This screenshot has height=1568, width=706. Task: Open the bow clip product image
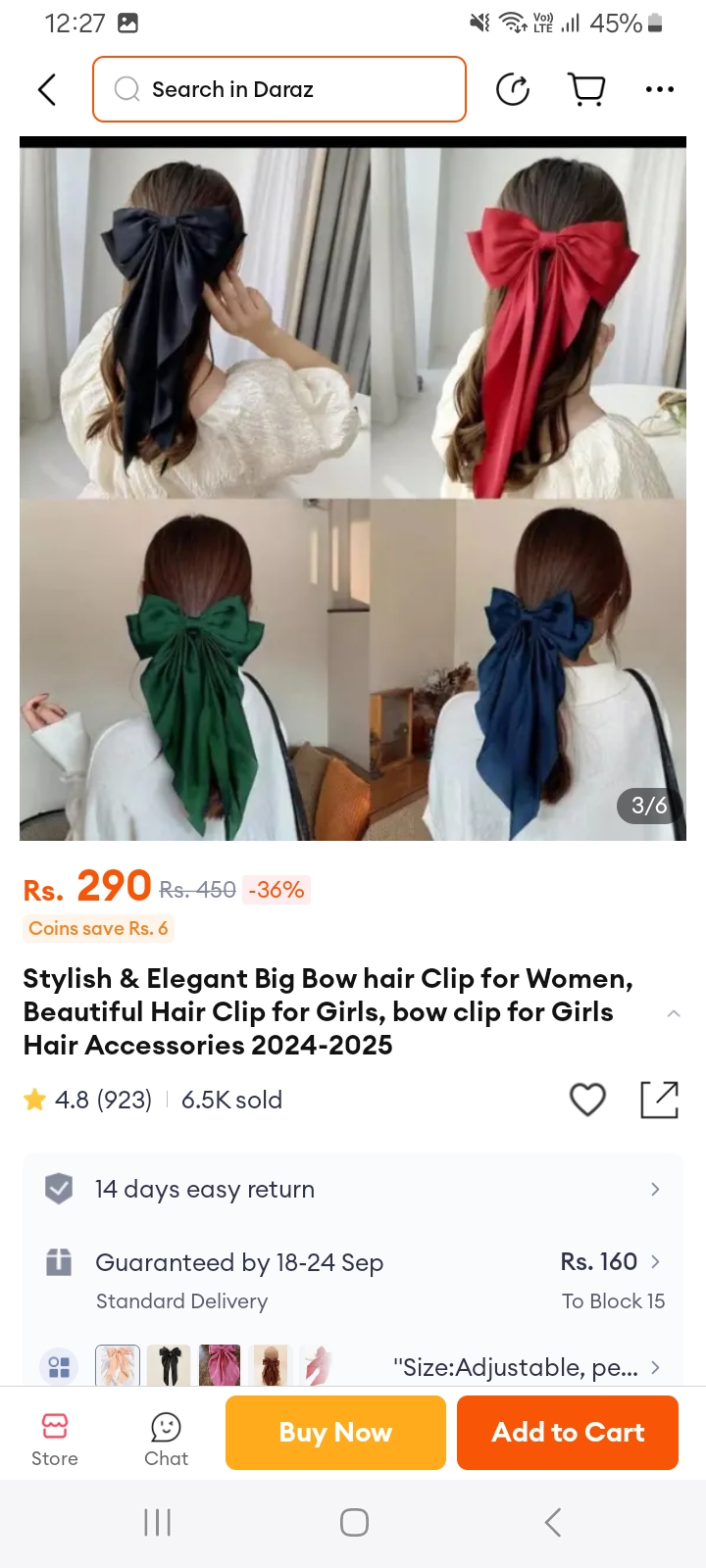(x=353, y=490)
